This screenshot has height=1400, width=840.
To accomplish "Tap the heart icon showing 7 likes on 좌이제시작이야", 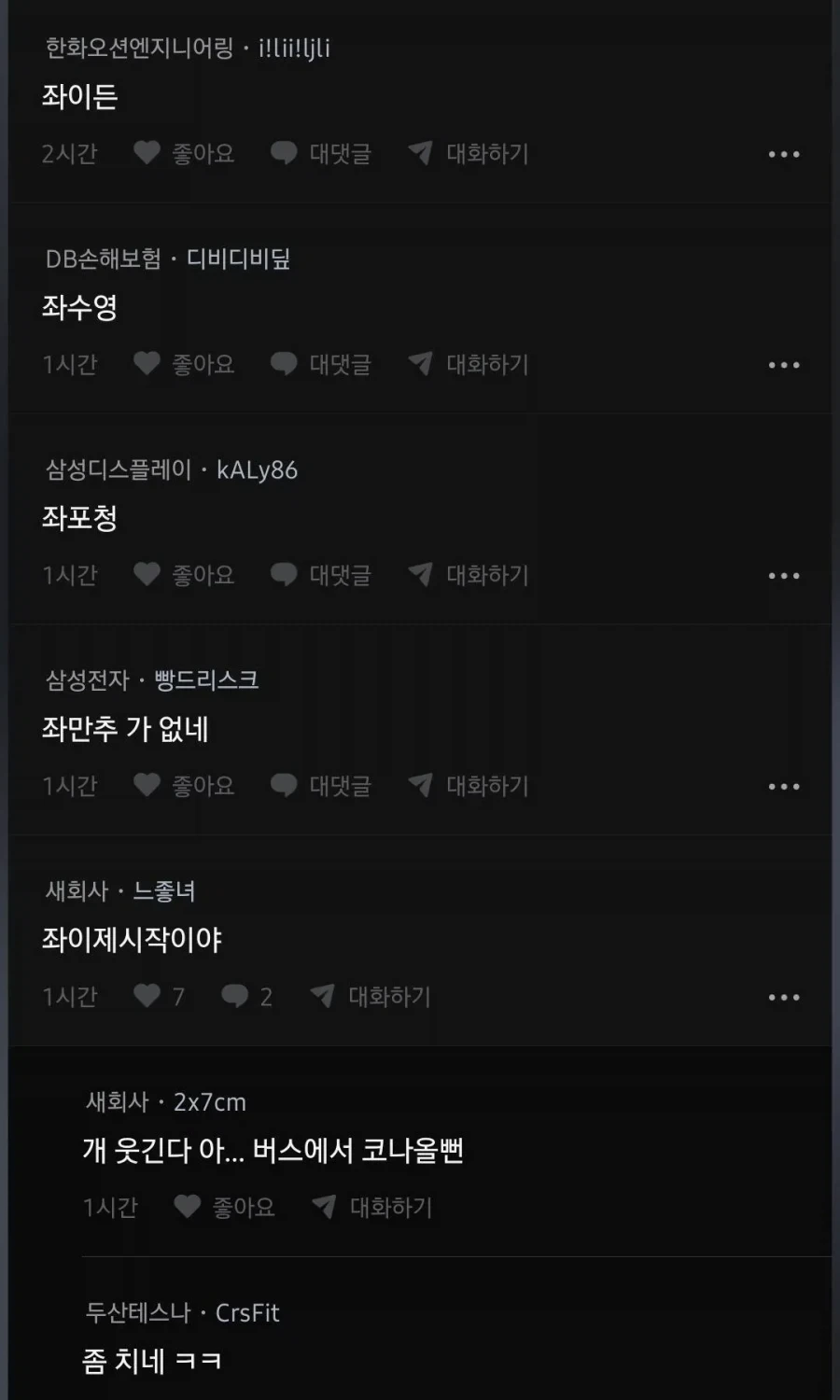I will pos(149,996).
